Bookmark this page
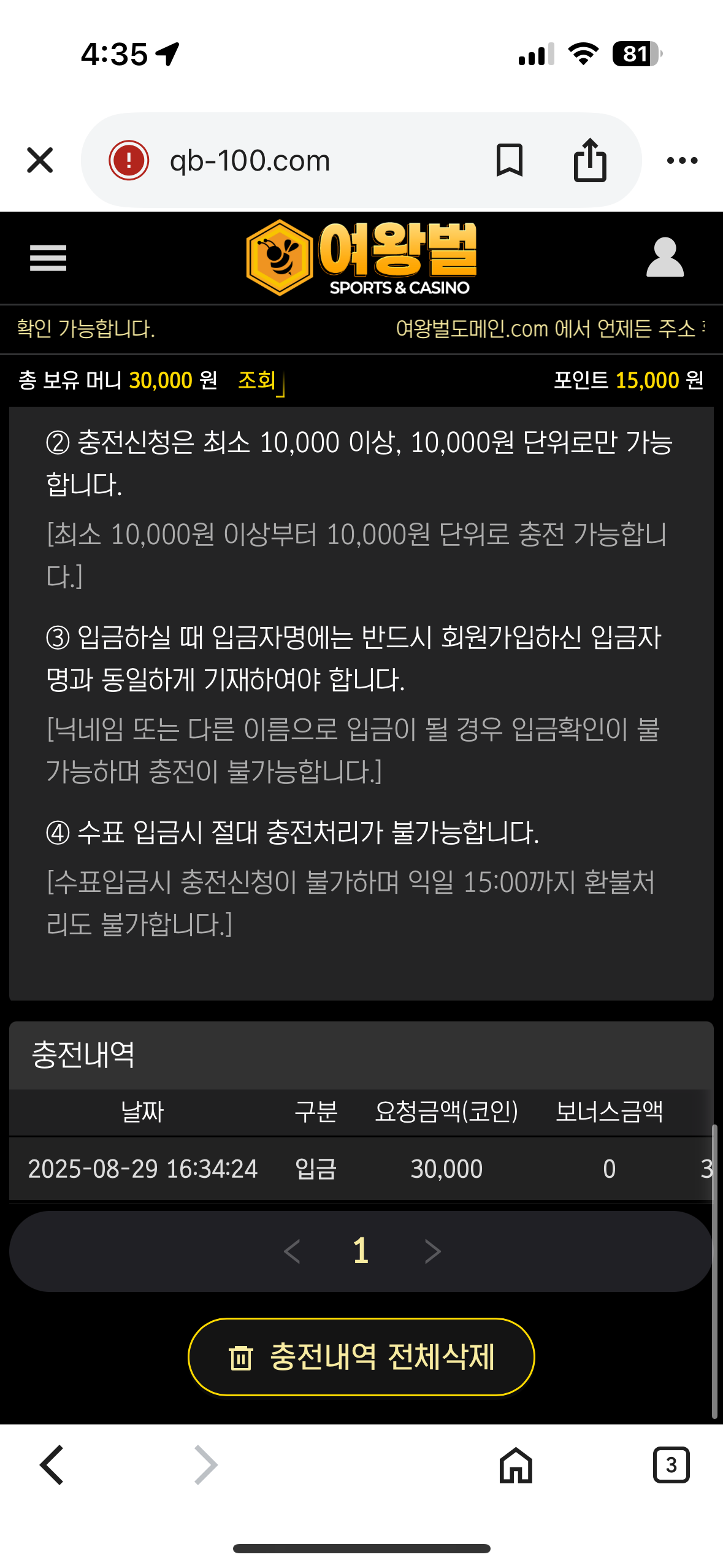The image size is (723, 1568). coord(509,161)
